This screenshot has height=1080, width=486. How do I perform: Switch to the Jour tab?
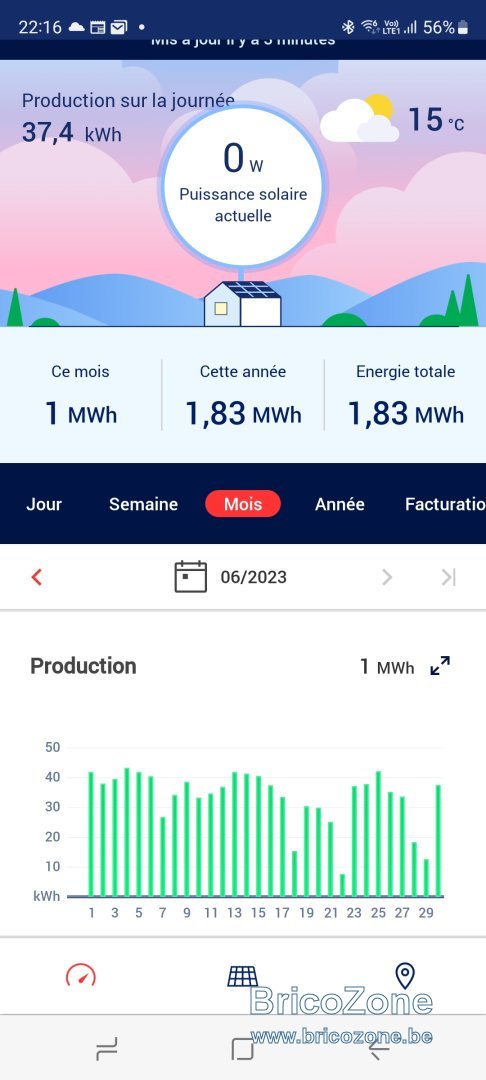pyautogui.click(x=44, y=504)
